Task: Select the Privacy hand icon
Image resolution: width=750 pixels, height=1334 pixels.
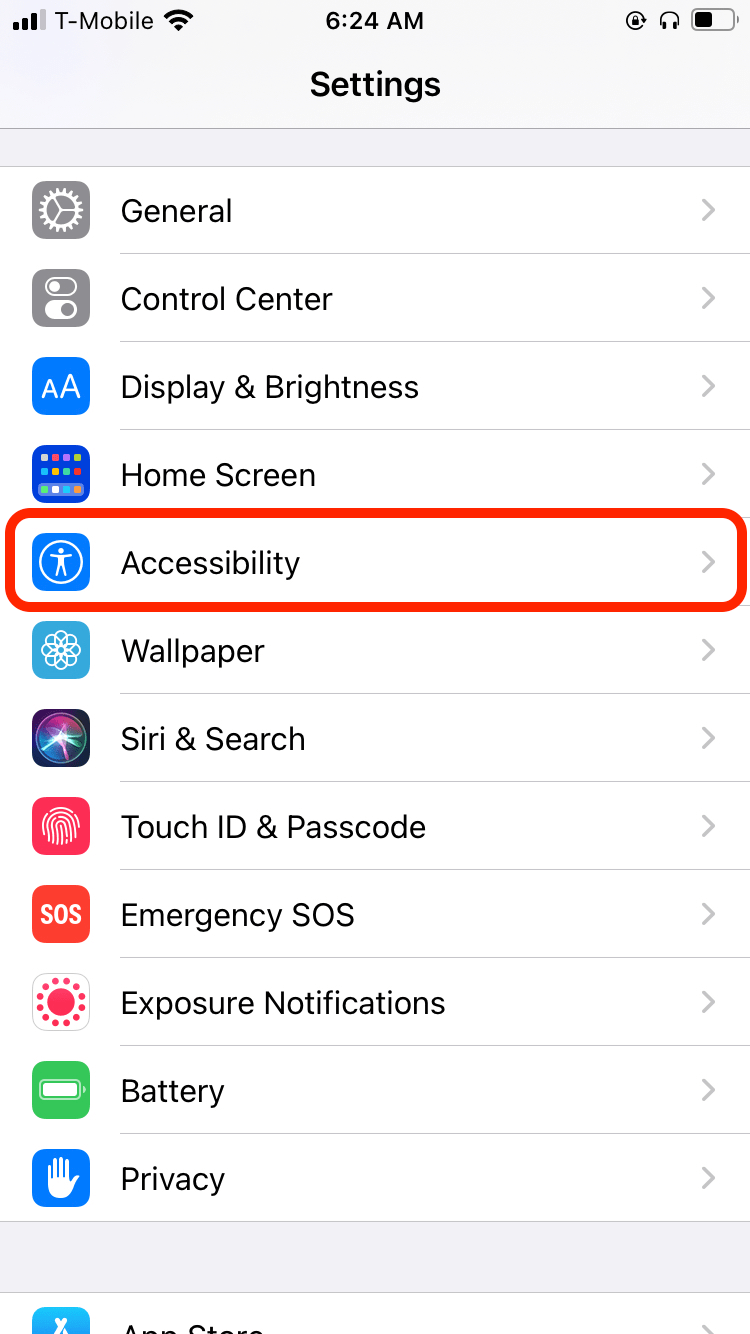Action: (x=60, y=1178)
